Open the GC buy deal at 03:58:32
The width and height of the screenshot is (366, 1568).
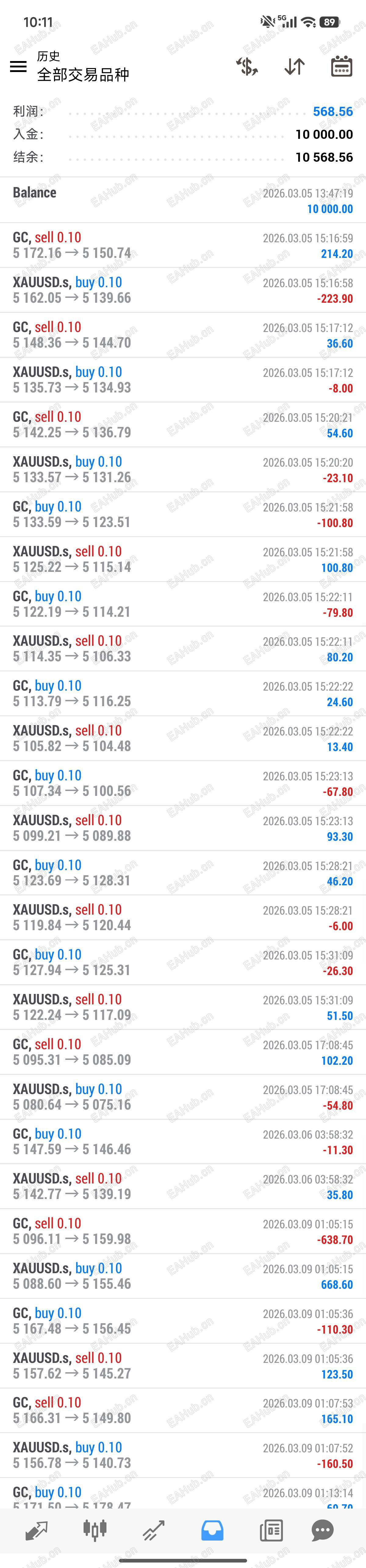(182, 1141)
